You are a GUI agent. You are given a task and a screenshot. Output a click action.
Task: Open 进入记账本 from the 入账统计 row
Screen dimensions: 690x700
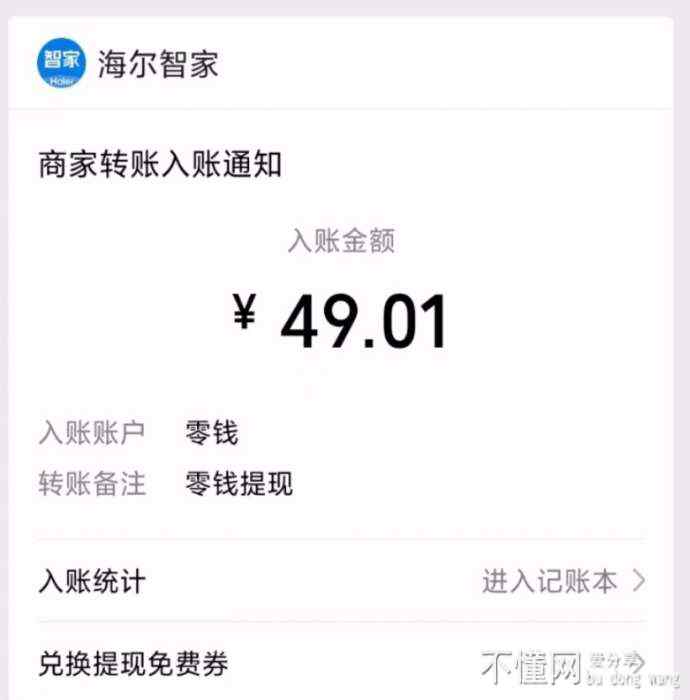[x=562, y=581]
